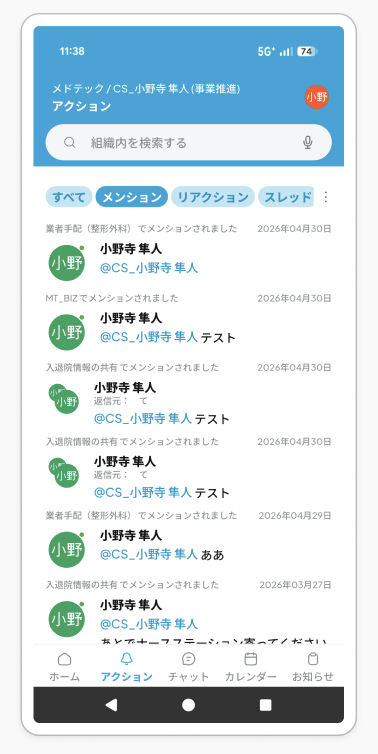
Task: Open the 2026年03月27日 mention from 入退院情報の共有
Action: coord(189,611)
